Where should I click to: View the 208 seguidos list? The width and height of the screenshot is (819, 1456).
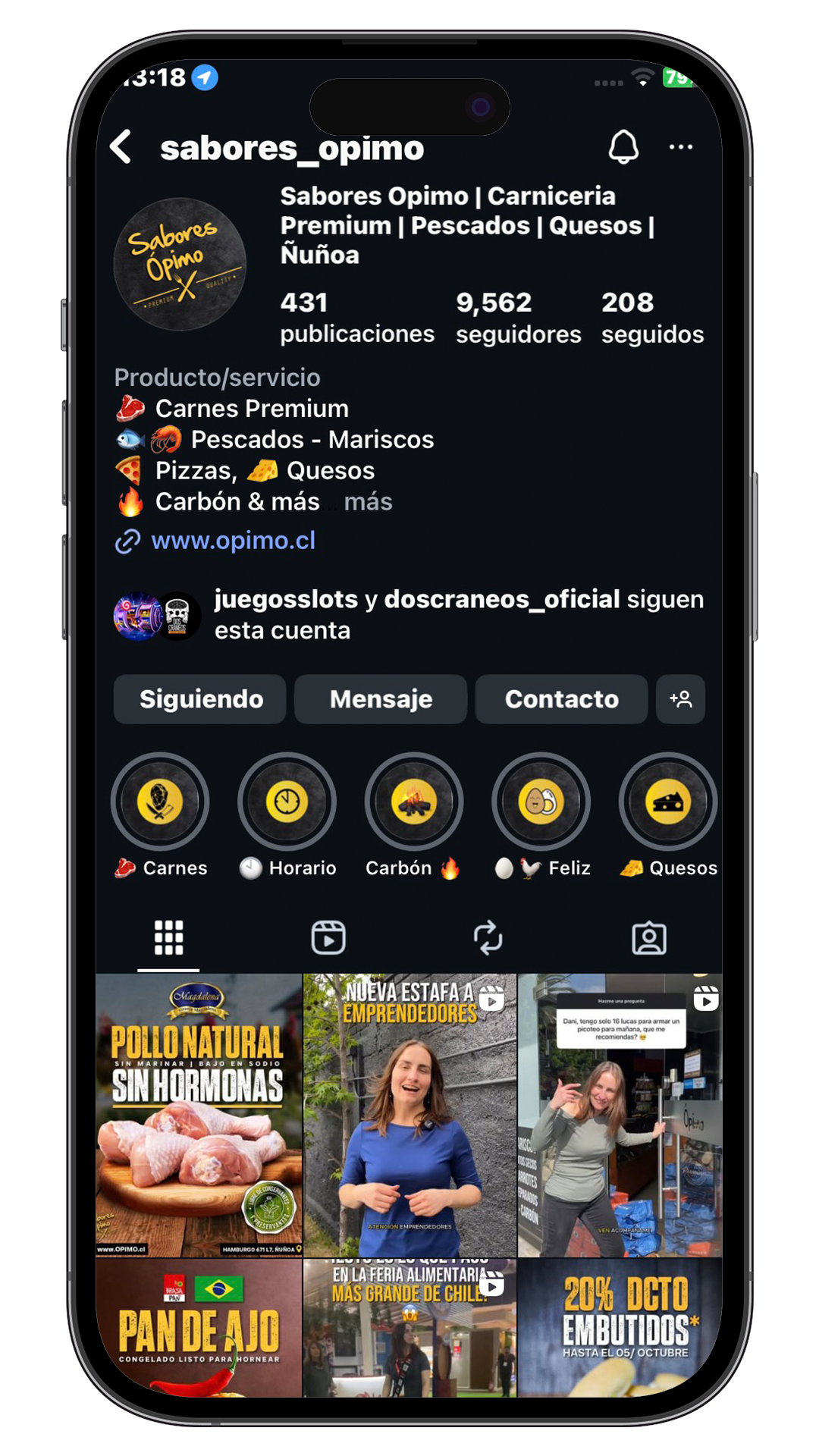[x=652, y=318]
